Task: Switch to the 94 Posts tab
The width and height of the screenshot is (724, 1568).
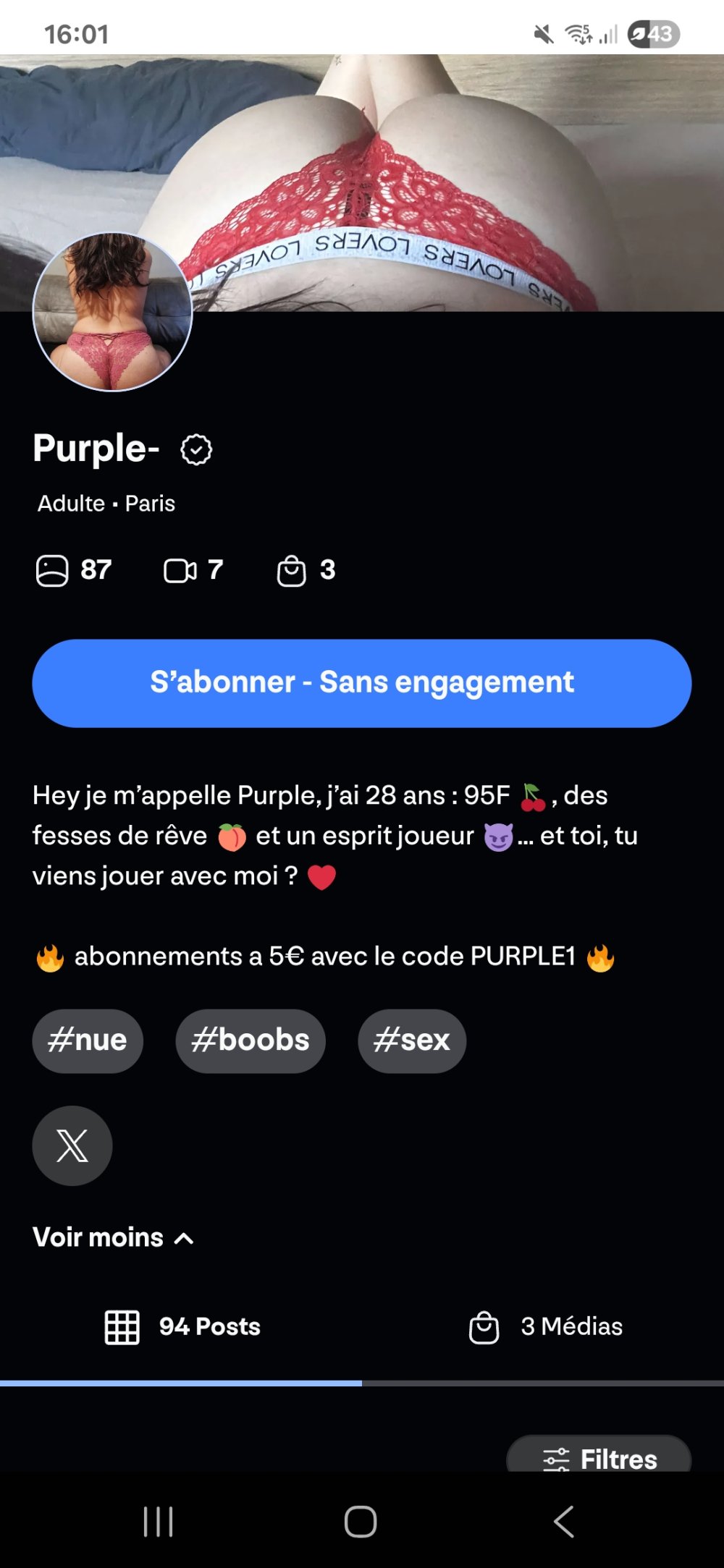Action: click(x=182, y=1326)
